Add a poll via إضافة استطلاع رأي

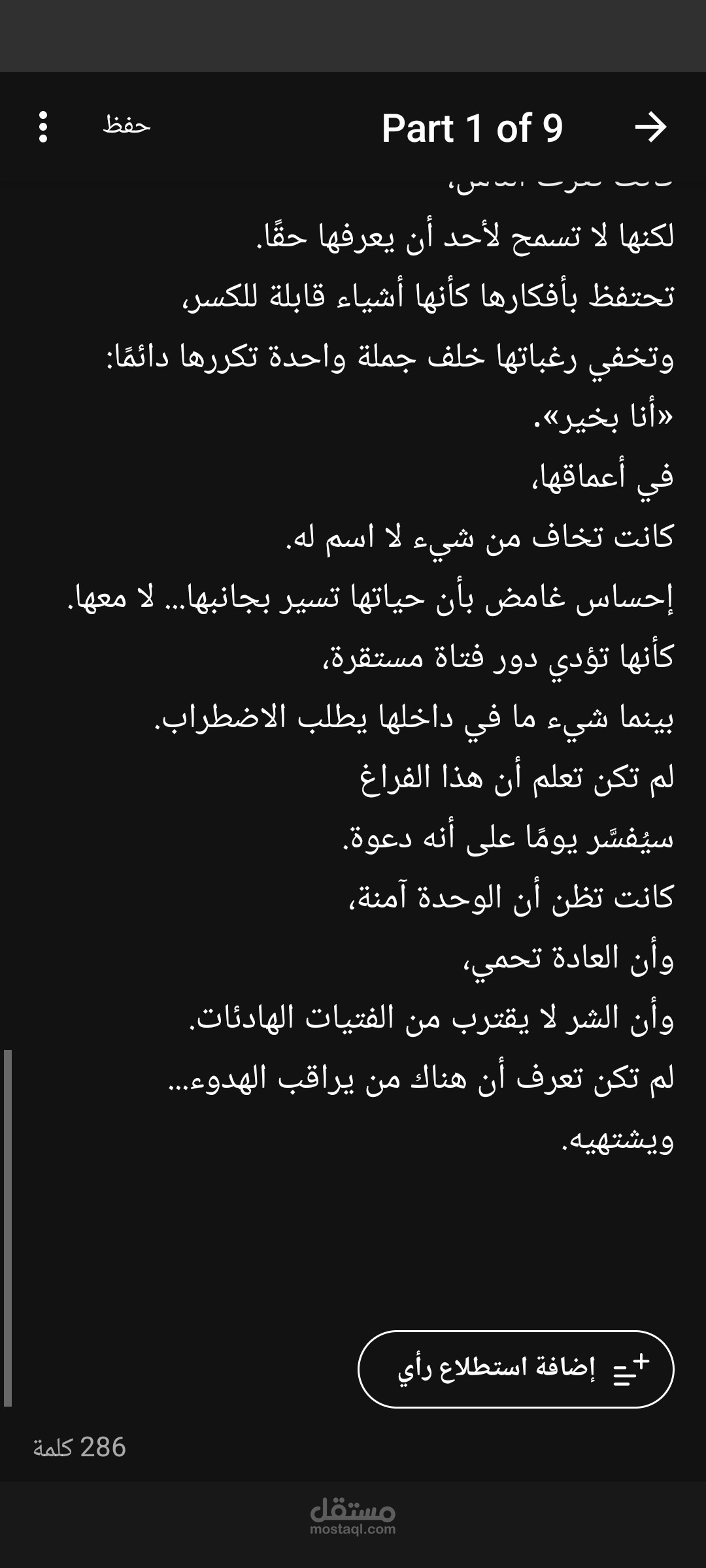tap(516, 1369)
